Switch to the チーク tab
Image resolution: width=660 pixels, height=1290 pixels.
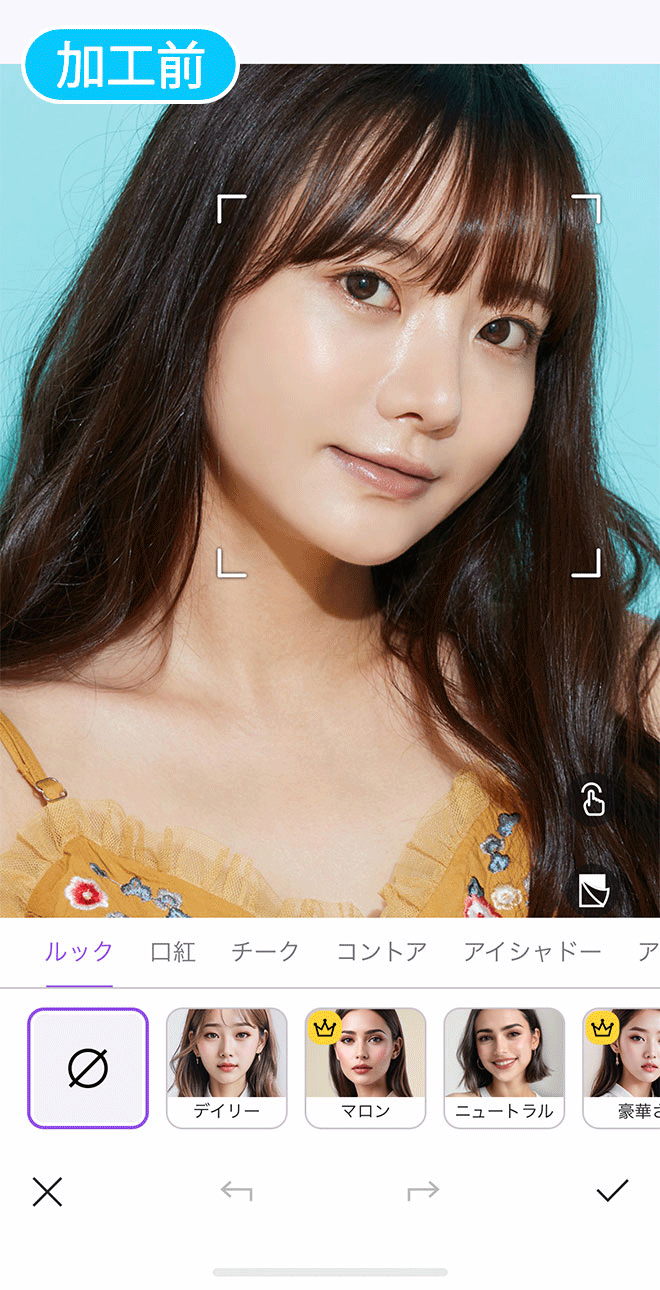pos(265,952)
